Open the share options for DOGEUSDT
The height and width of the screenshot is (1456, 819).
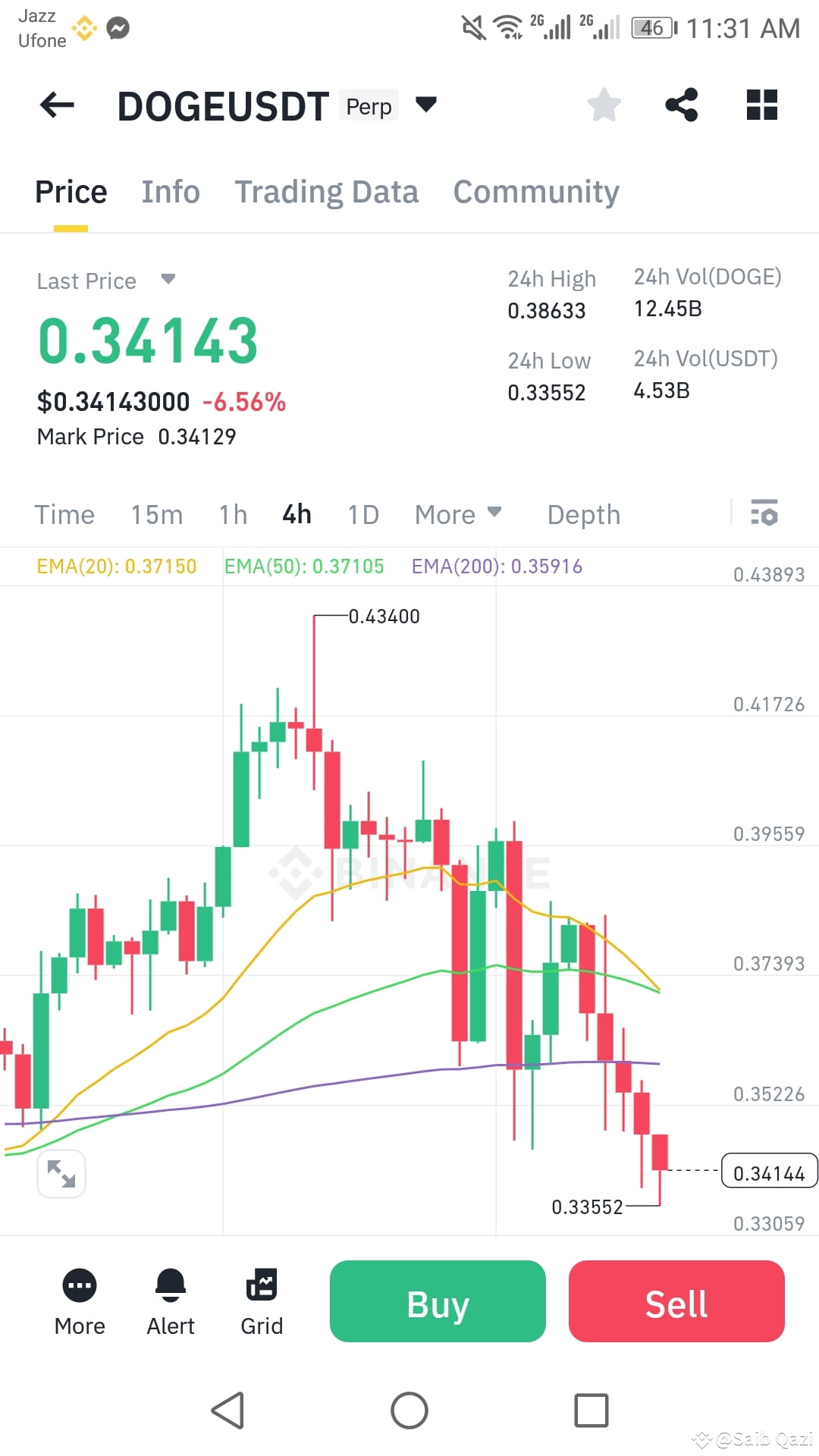point(681,105)
